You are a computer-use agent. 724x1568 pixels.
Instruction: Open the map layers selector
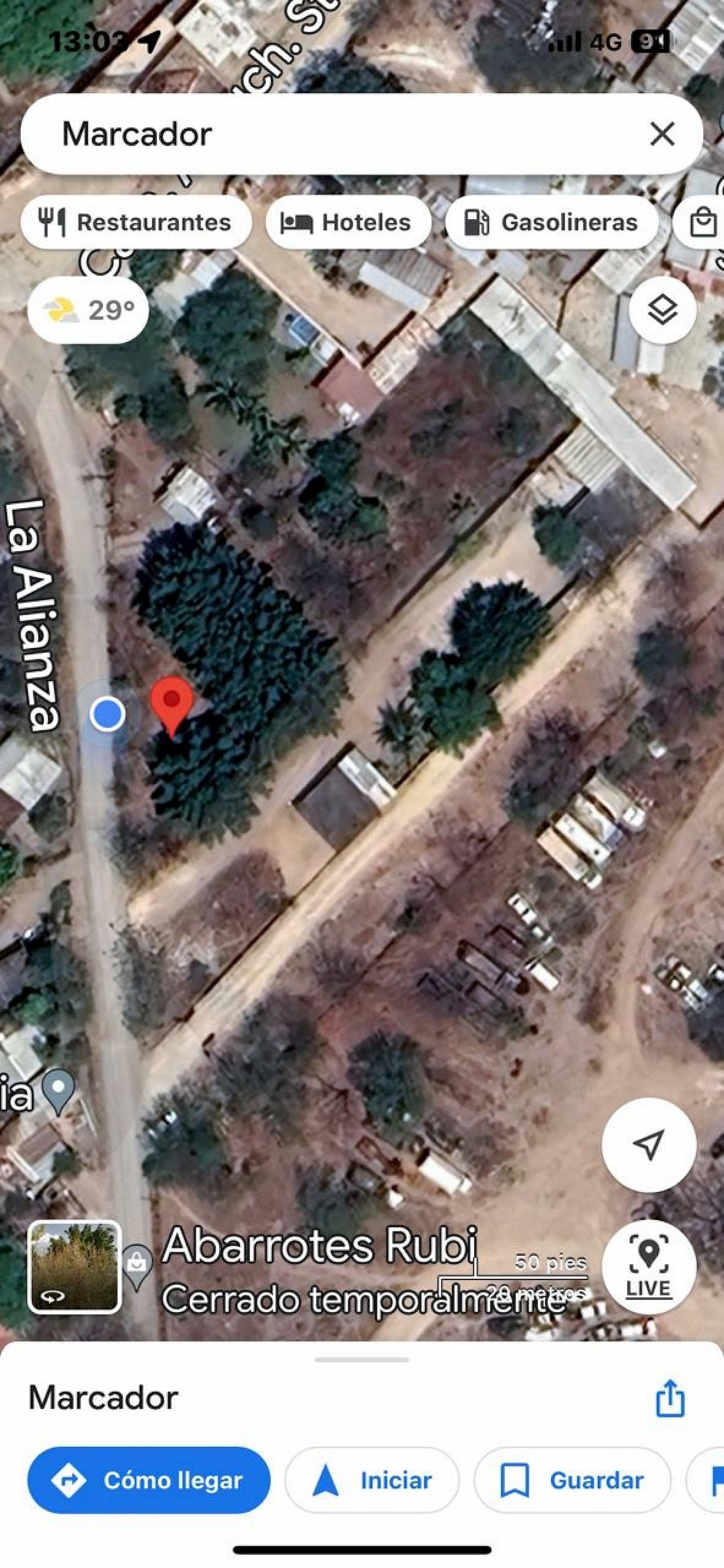[x=662, y=310]
